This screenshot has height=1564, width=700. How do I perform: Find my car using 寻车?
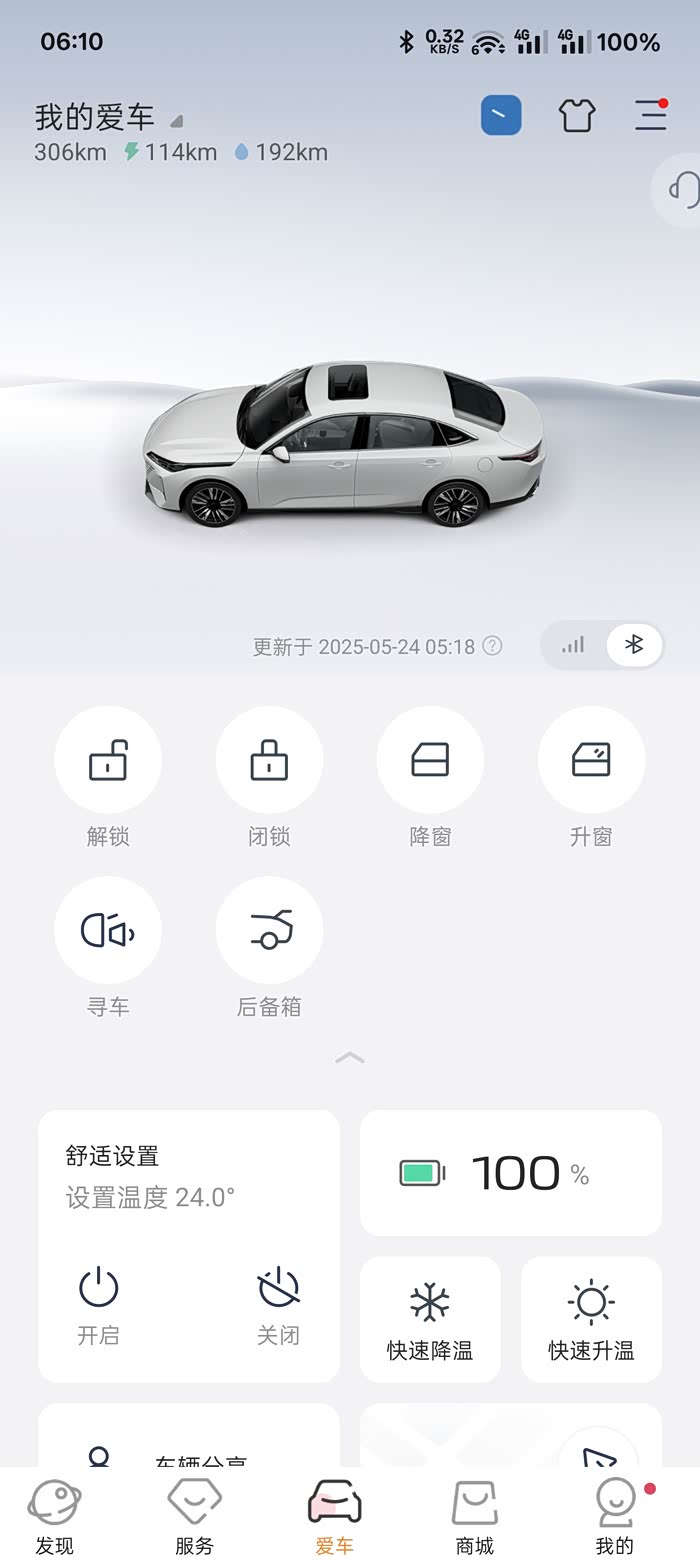click(108, 931)
